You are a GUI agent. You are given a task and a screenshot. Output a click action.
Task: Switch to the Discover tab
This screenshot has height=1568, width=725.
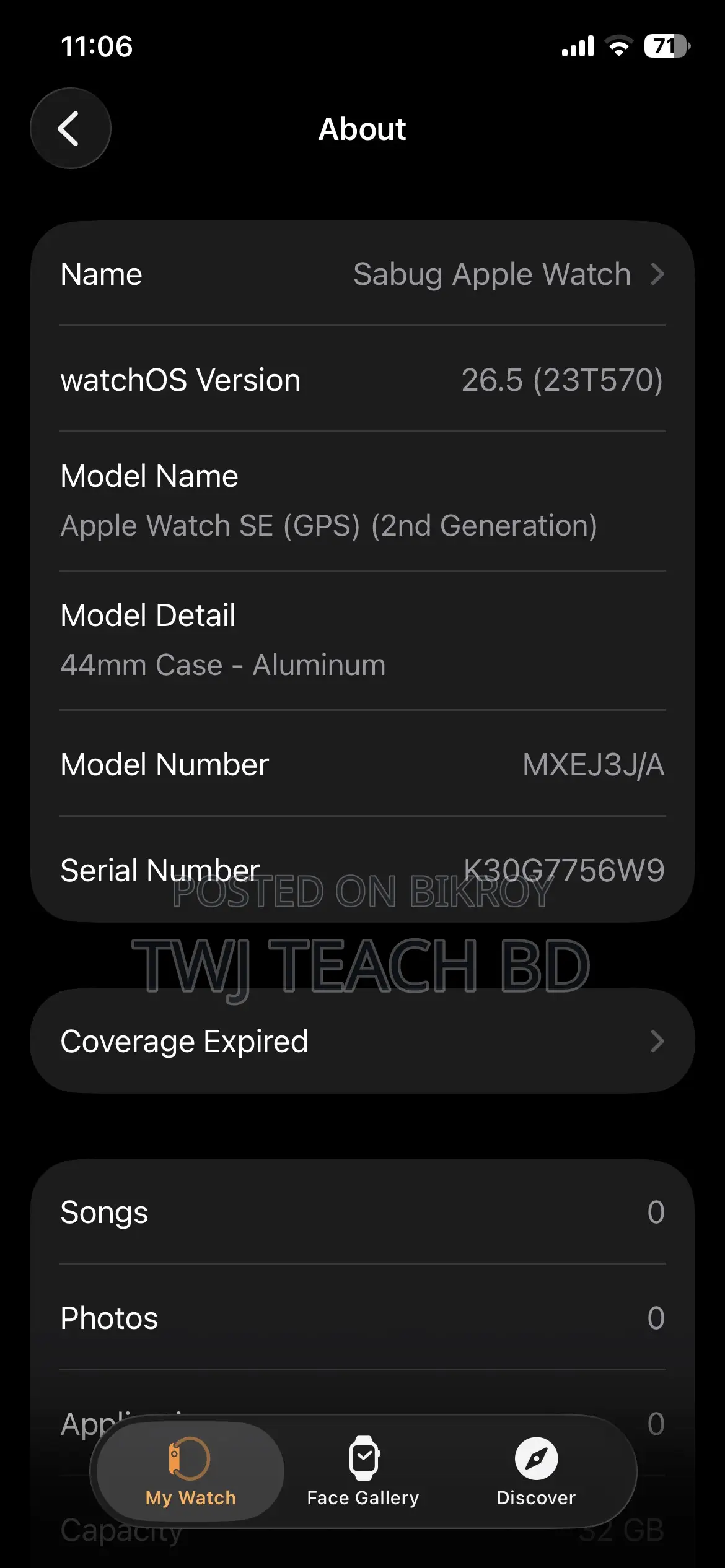coord(536,1471)
